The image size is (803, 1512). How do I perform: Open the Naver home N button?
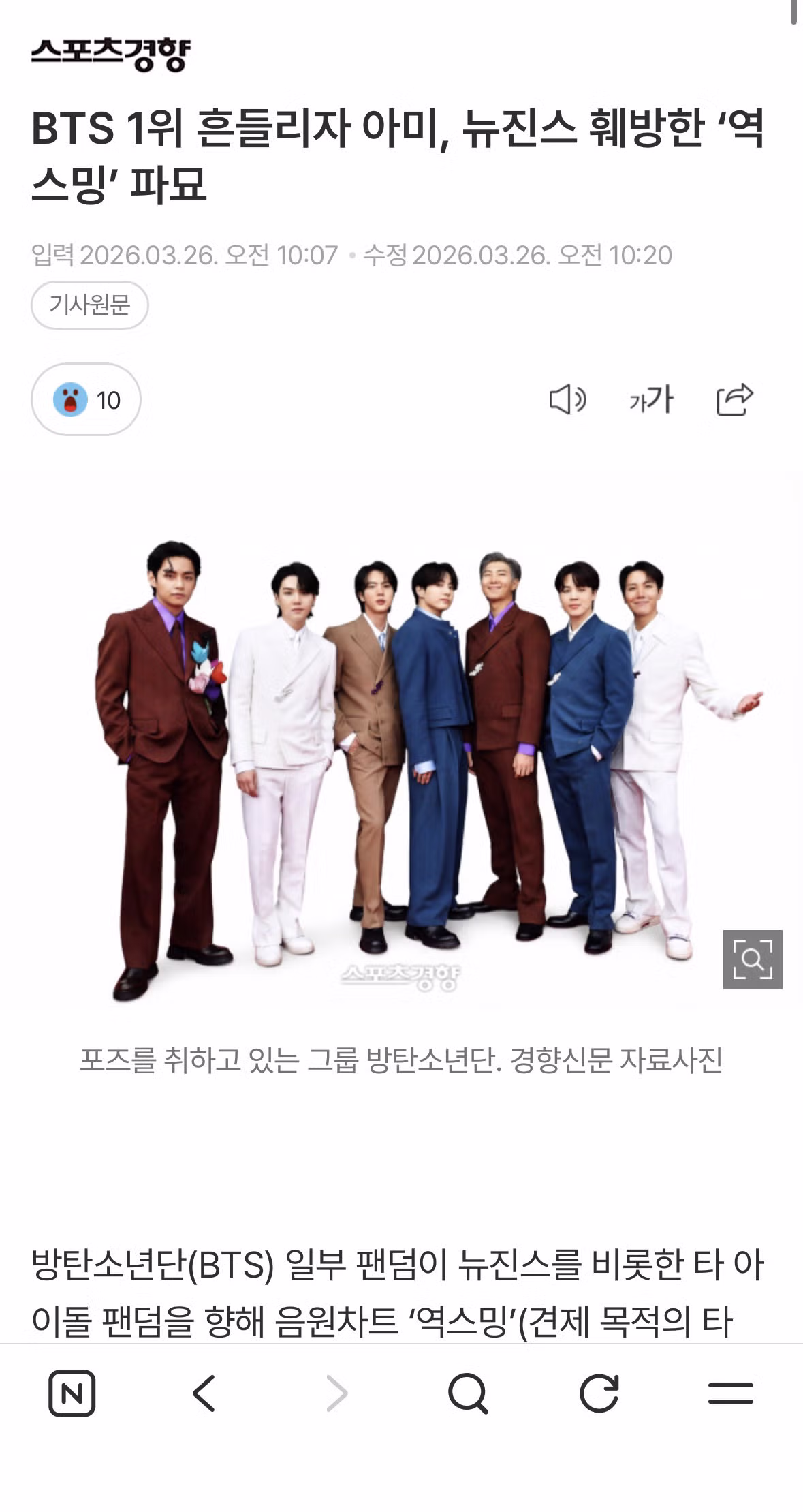[x=72, y=1392]
